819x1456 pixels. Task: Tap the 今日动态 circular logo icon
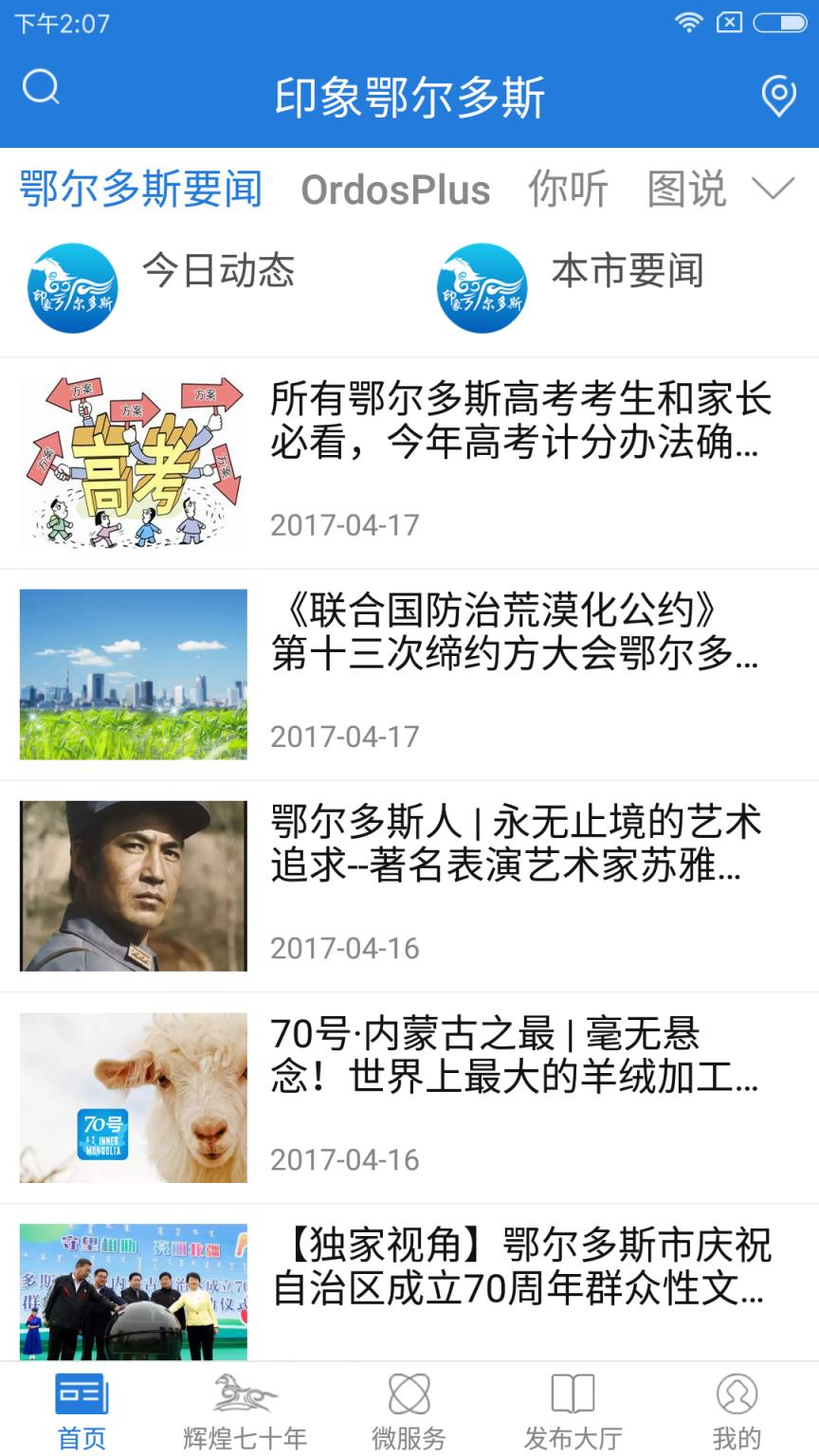click(72, 285)
